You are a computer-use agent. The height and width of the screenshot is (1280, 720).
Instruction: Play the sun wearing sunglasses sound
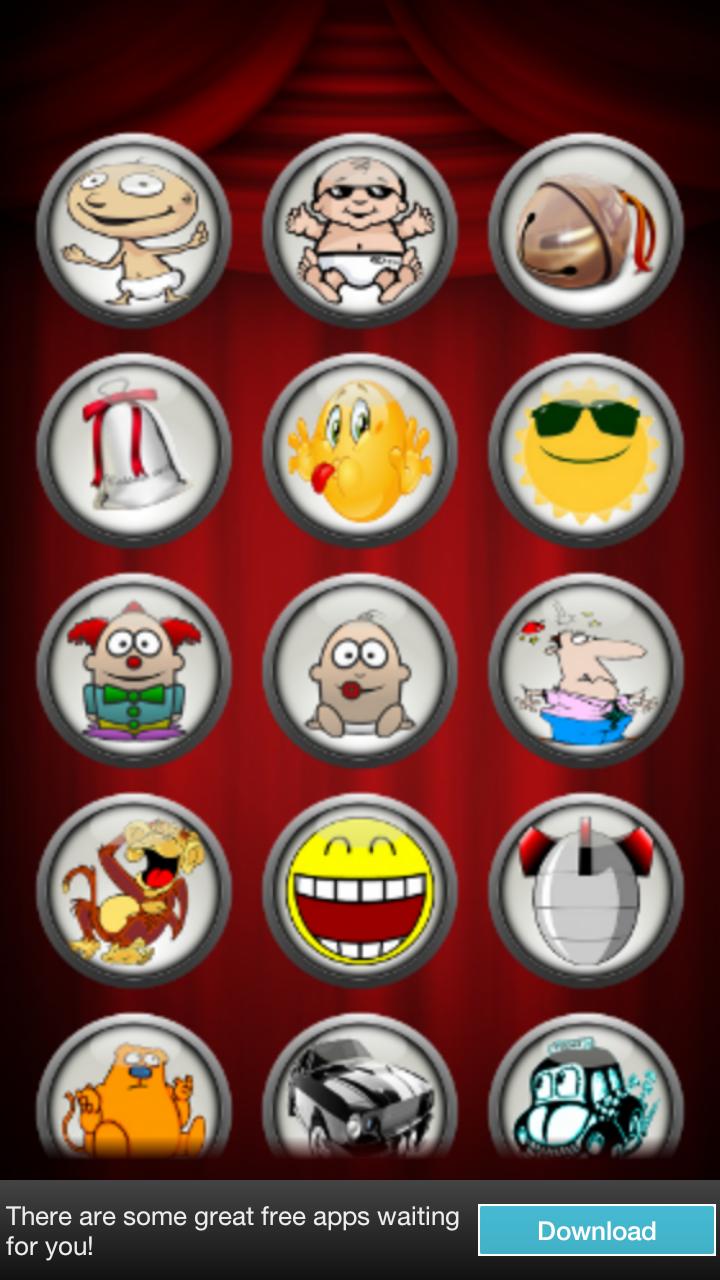(x=586, y=450)
